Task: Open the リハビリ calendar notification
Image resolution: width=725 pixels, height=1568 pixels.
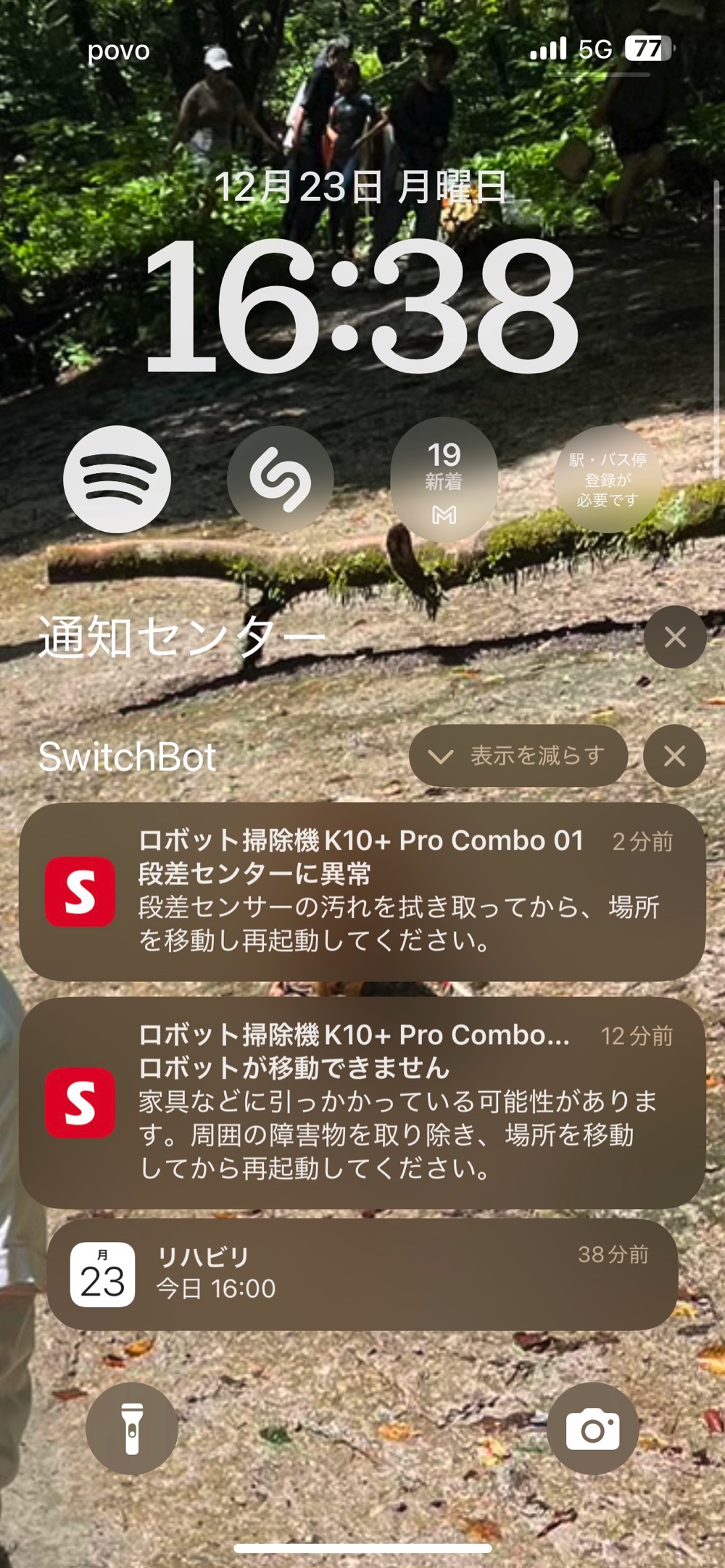Action: coord(362,1274)
